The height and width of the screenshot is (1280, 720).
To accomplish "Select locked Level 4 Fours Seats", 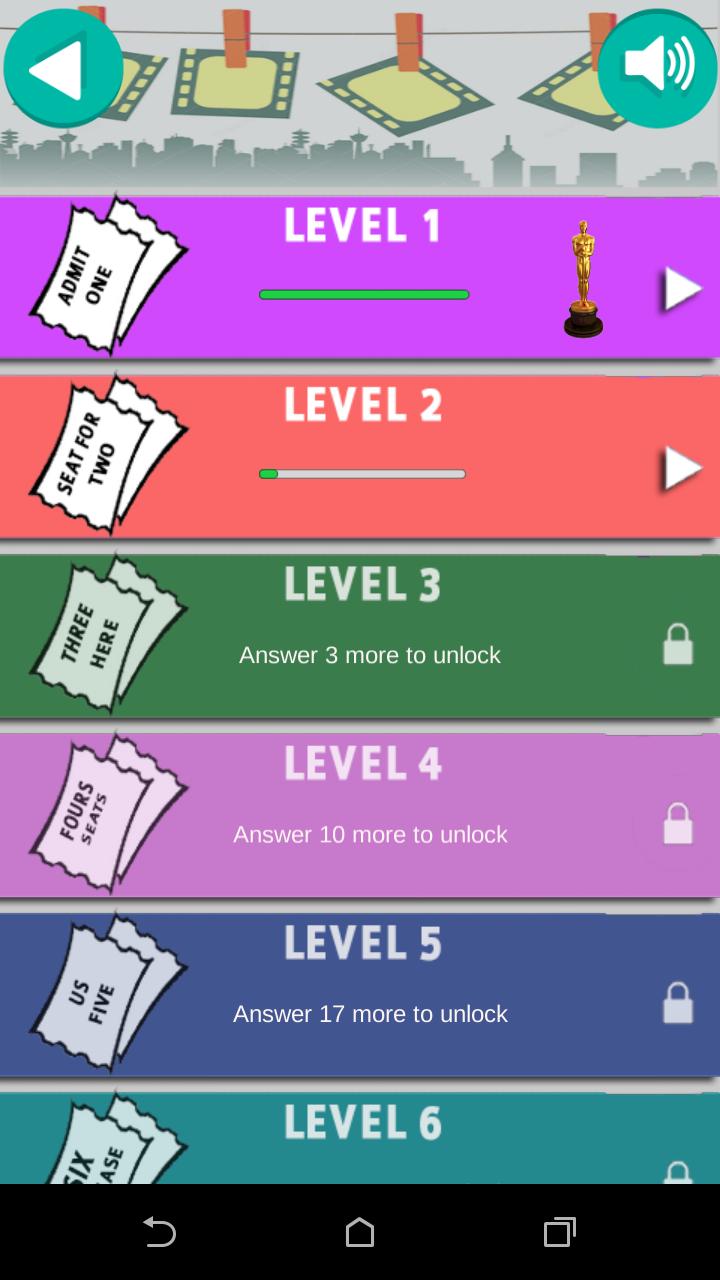I will coord(360,815).
